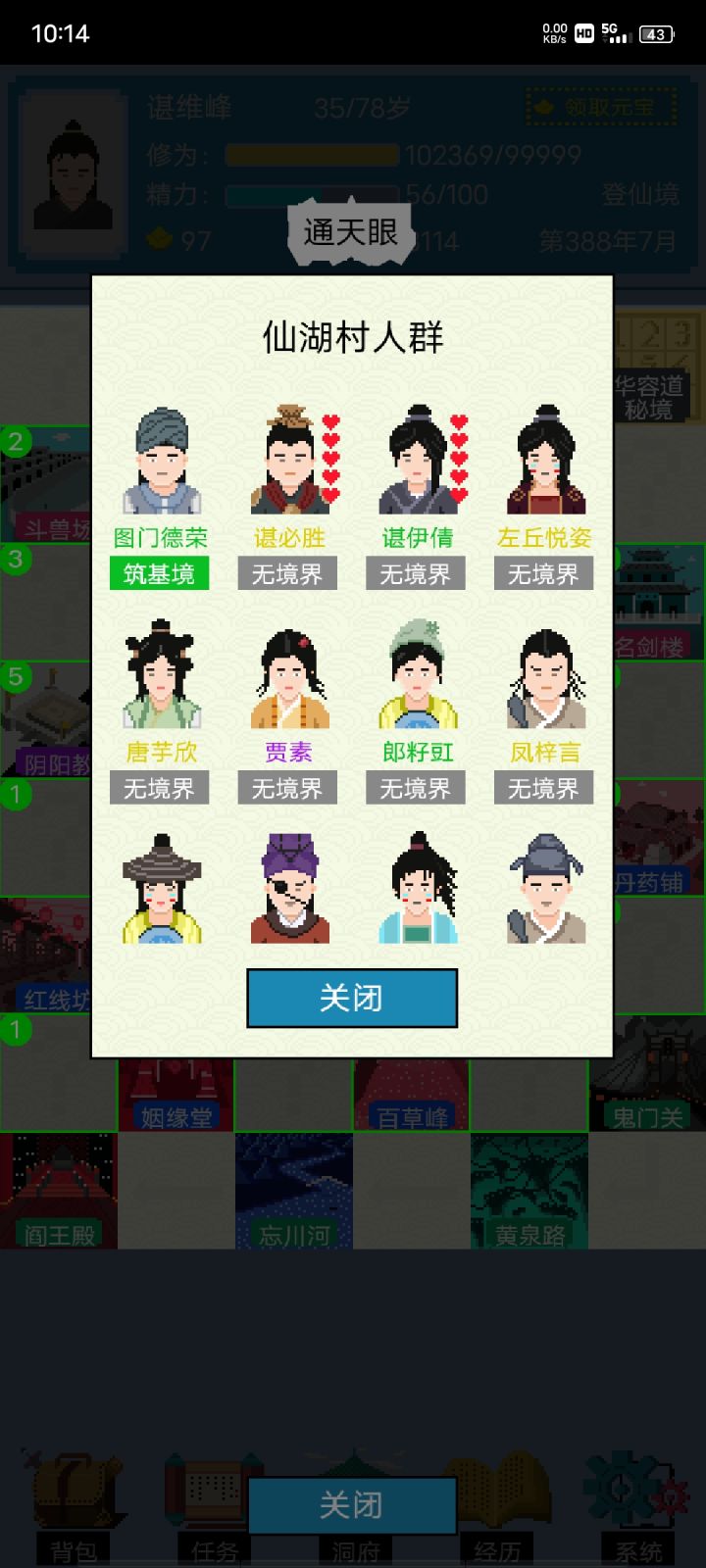Enter the 鬼门关 map location
The height and width of the screenshot is (1568, 706).
[x=647, y=1112]
